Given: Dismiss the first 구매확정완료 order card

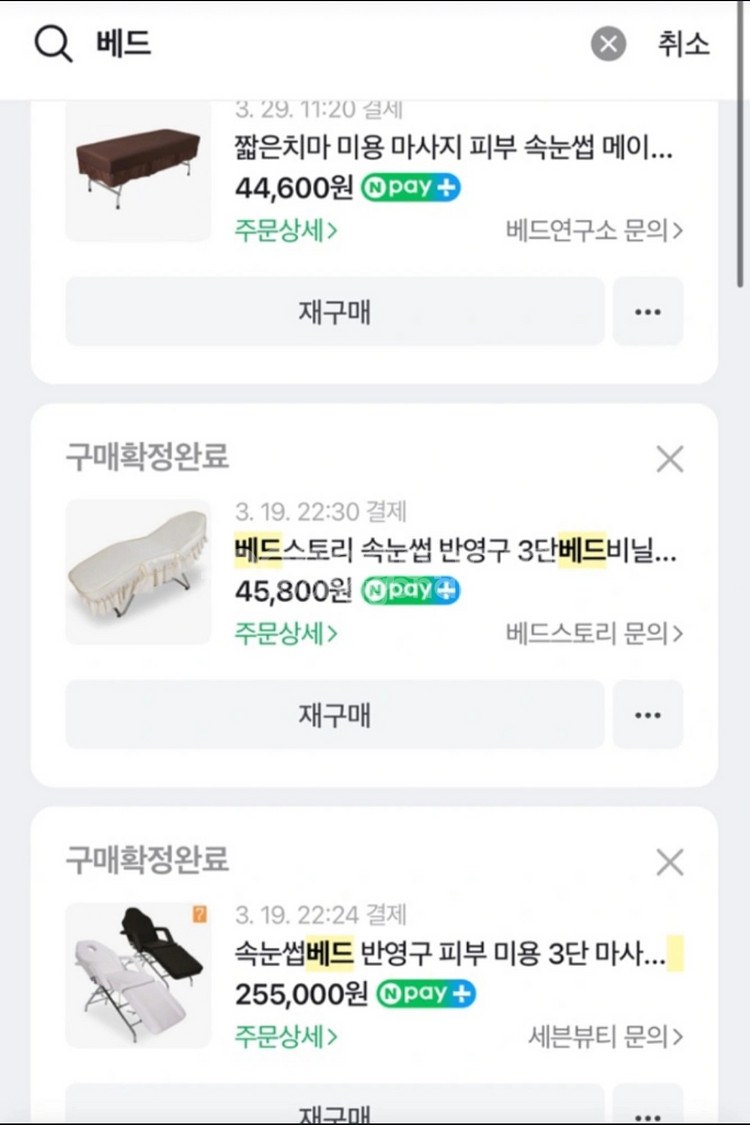Looking at the screenshot, I should 669,459.
